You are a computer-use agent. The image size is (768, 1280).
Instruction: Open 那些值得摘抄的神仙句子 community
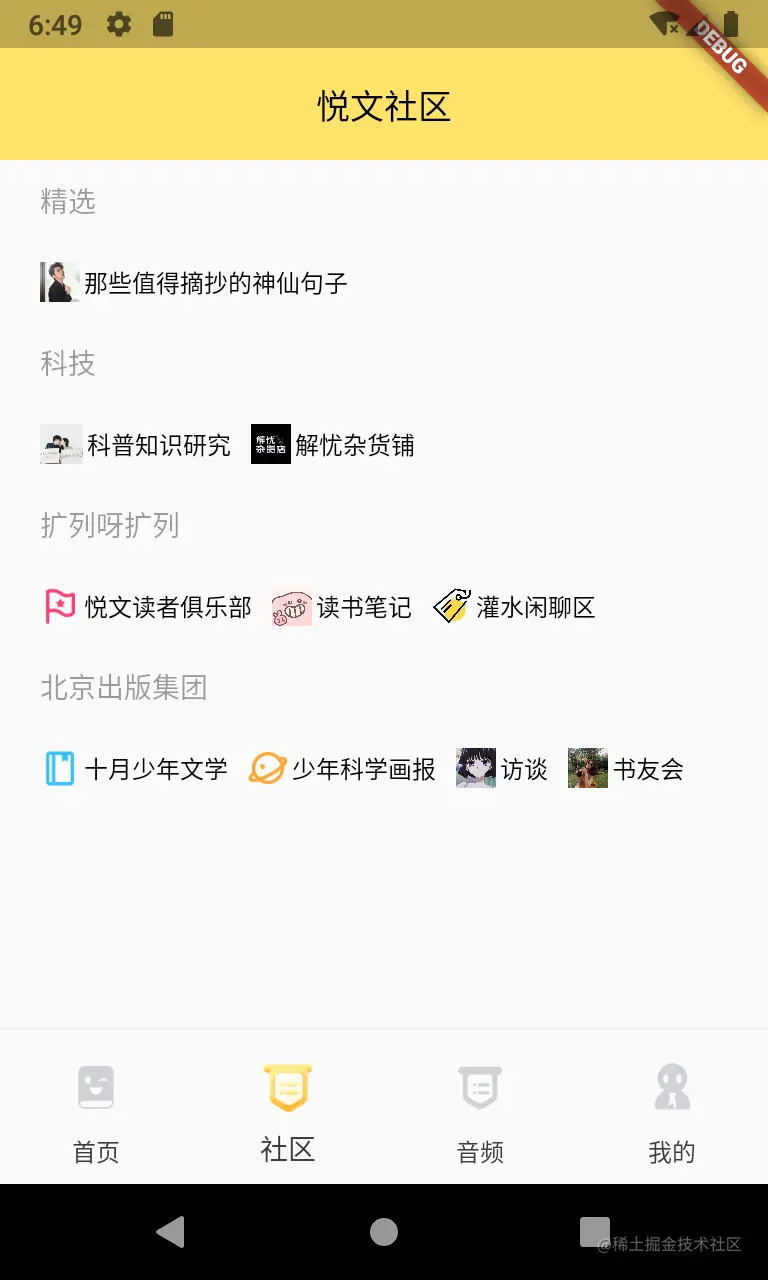(x=195, y=283)
